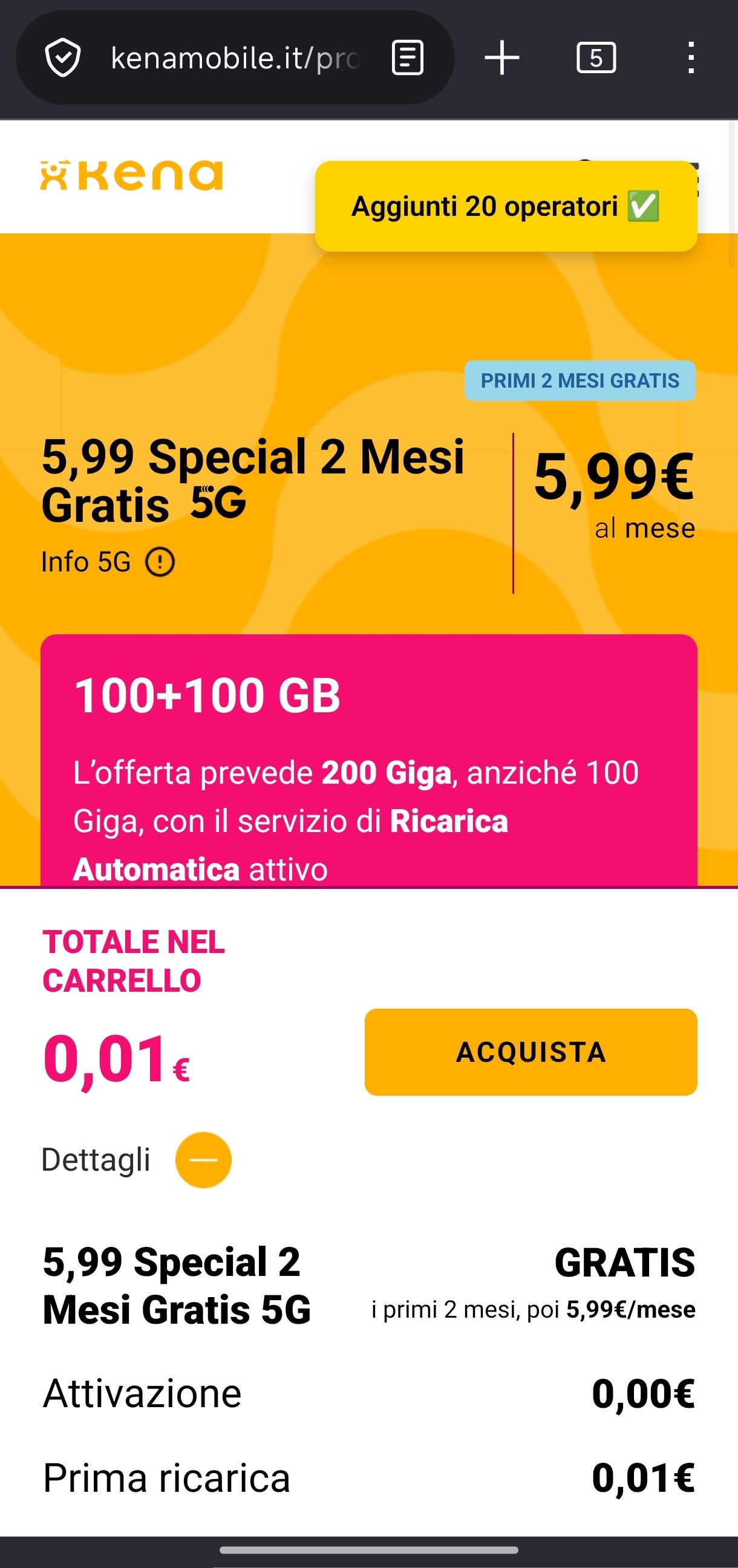Open the tab switcher showing 5 tabs
Image resolution: width=738 pixels, height=1568 pixels.
(x=595, y=59)
